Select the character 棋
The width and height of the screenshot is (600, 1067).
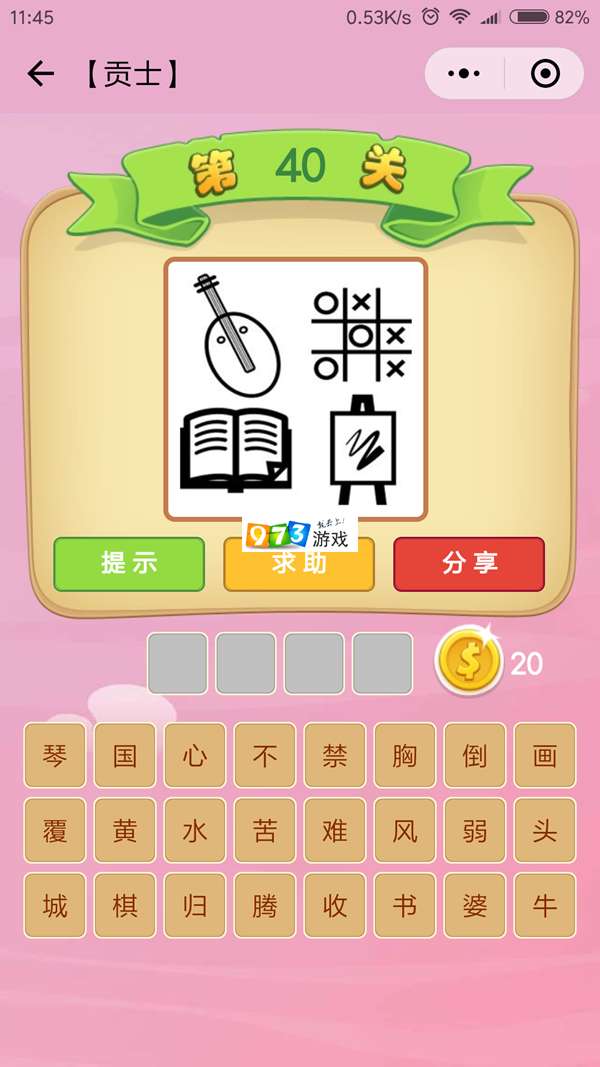(125, 906)
